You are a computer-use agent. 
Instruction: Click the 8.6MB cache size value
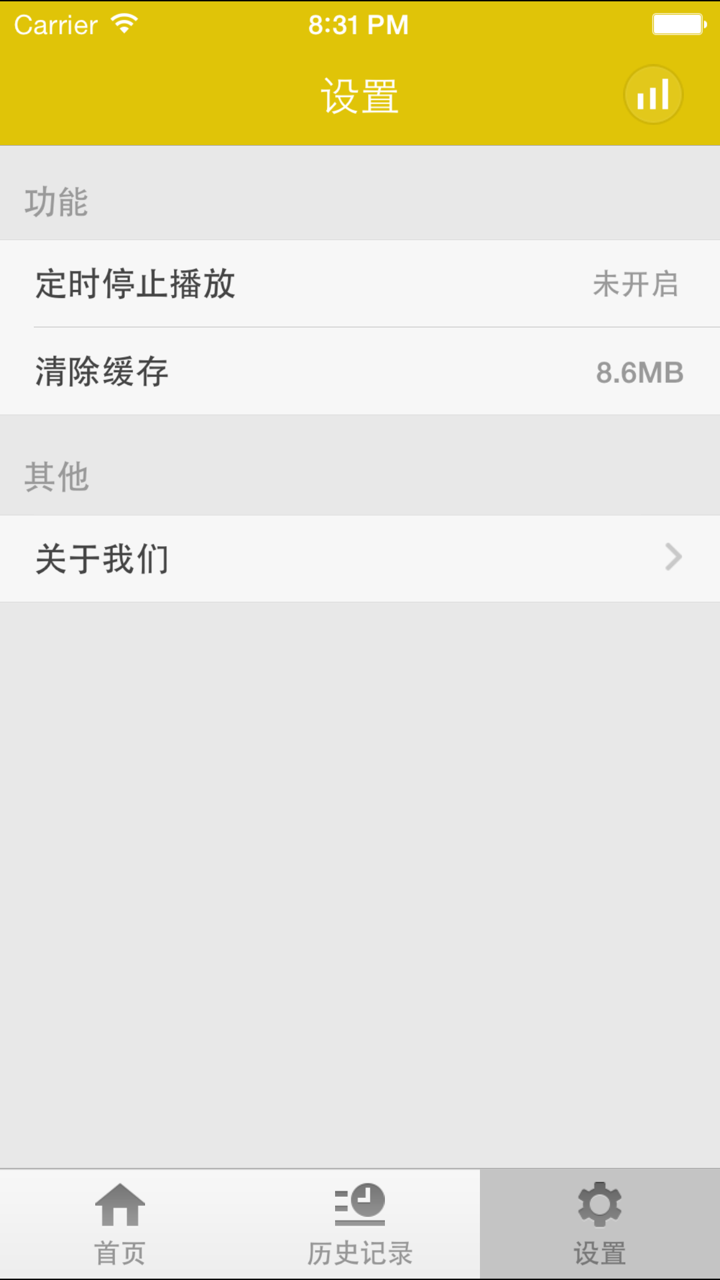point(640,372)
